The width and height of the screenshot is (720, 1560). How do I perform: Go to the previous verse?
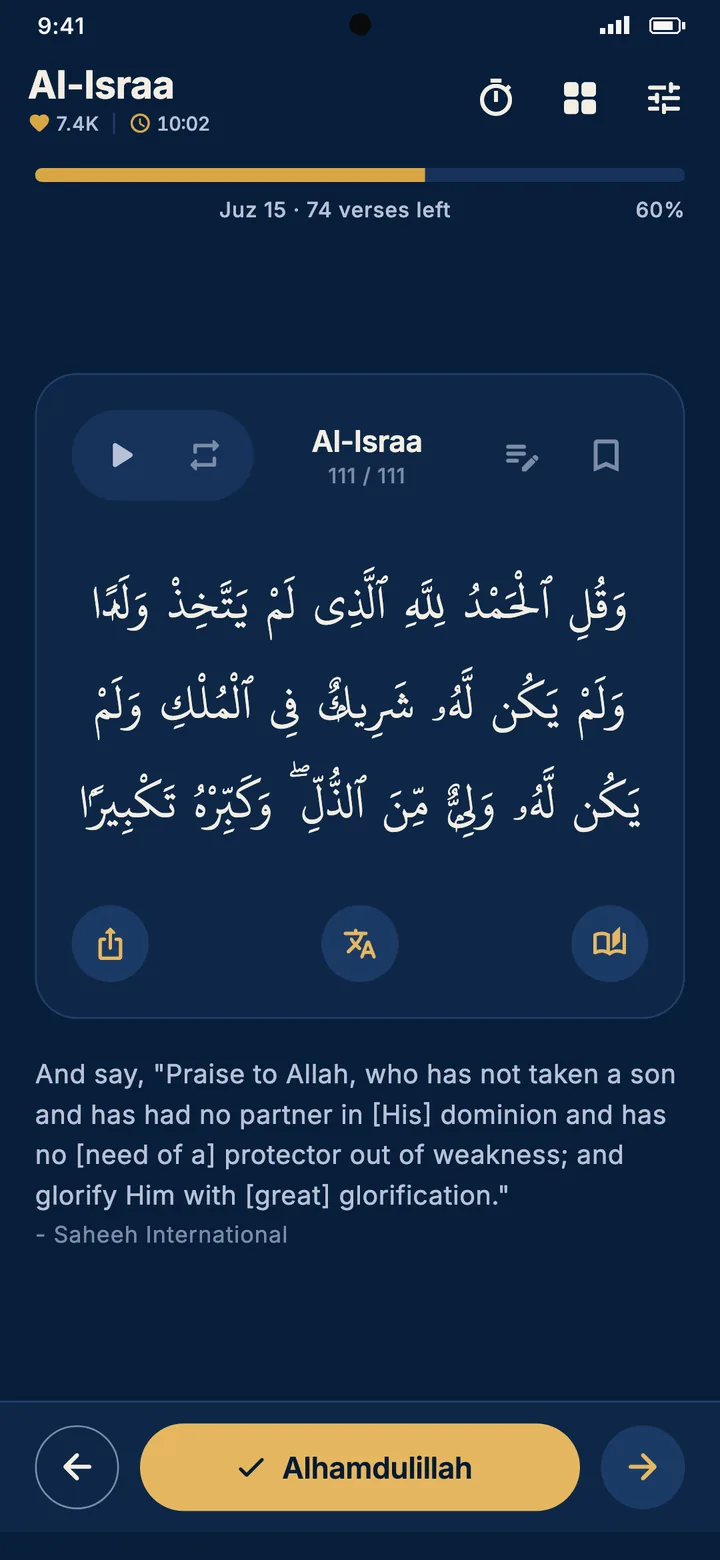tap(77, 1467)
